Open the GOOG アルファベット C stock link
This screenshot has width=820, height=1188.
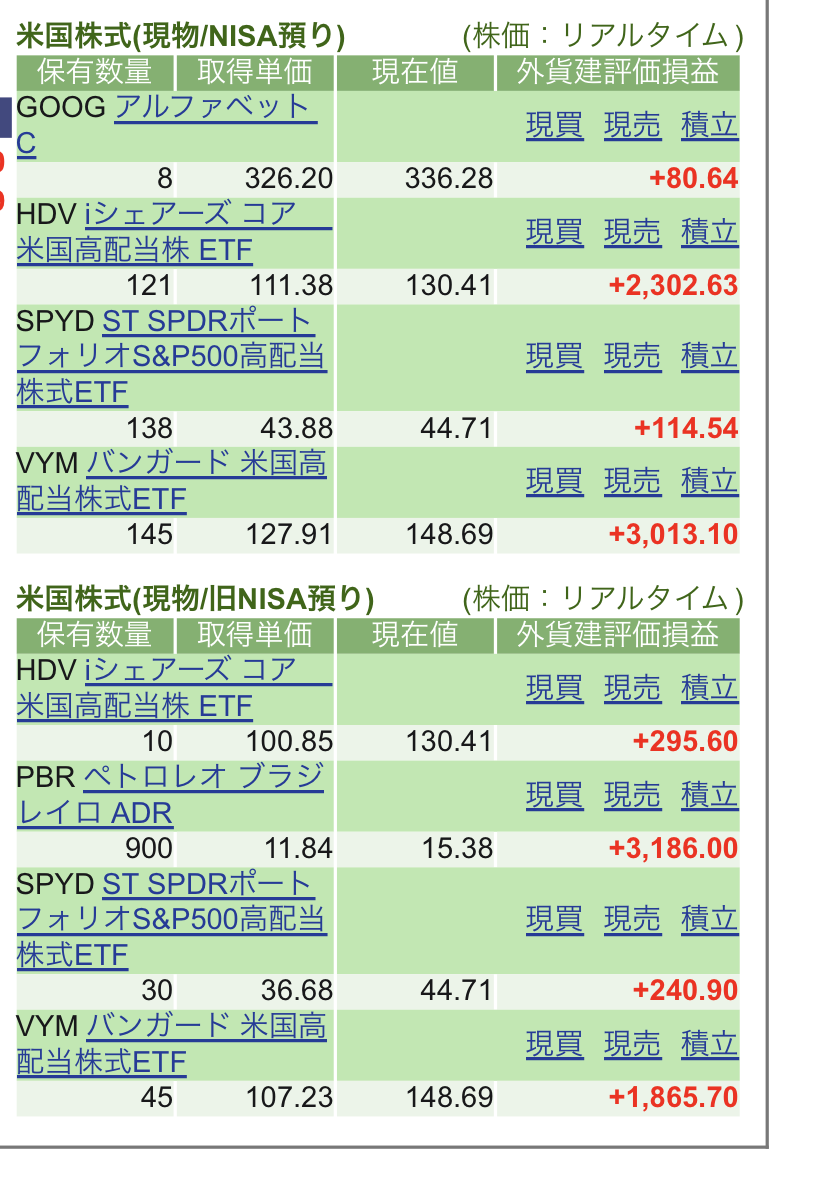215,108
